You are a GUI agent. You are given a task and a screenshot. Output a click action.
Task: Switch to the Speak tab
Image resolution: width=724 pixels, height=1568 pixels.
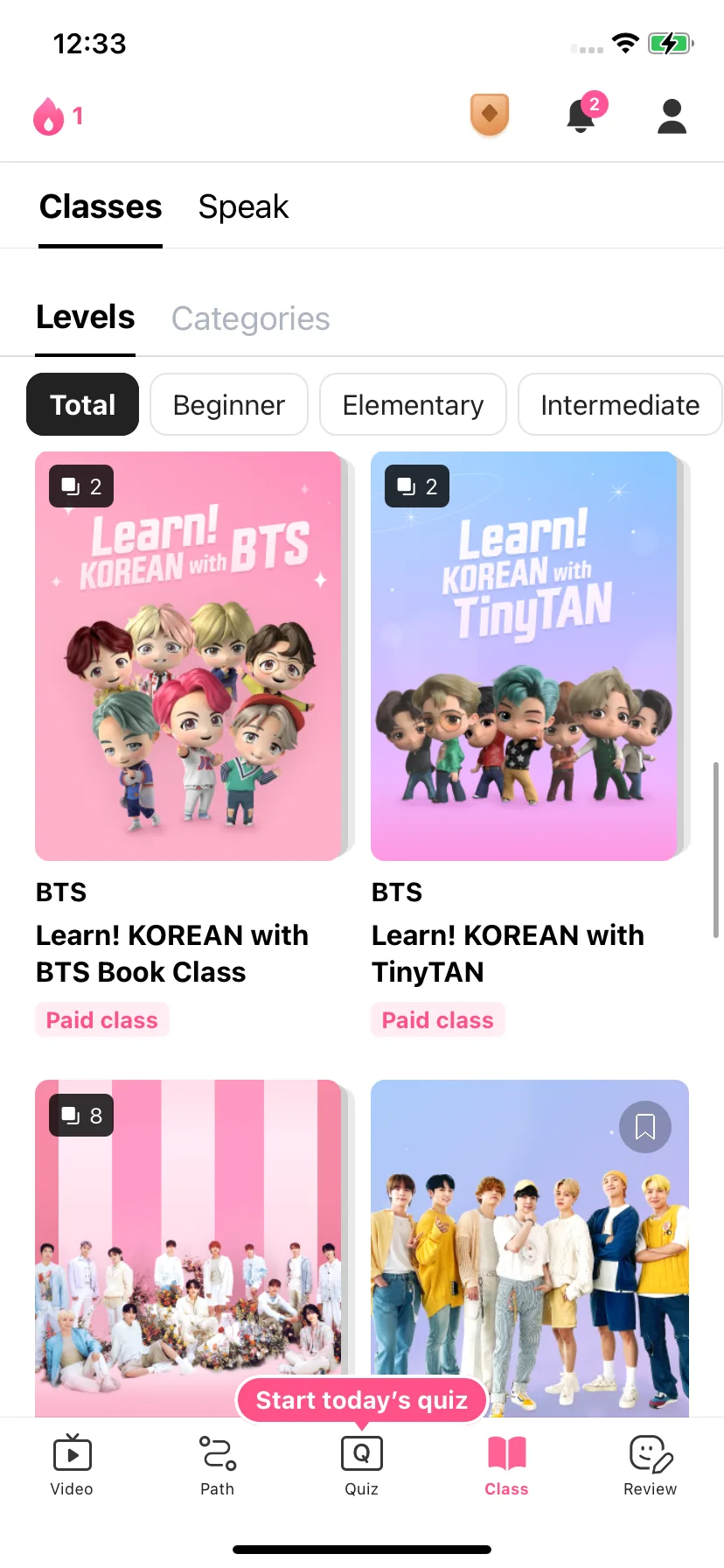[243, 207]
